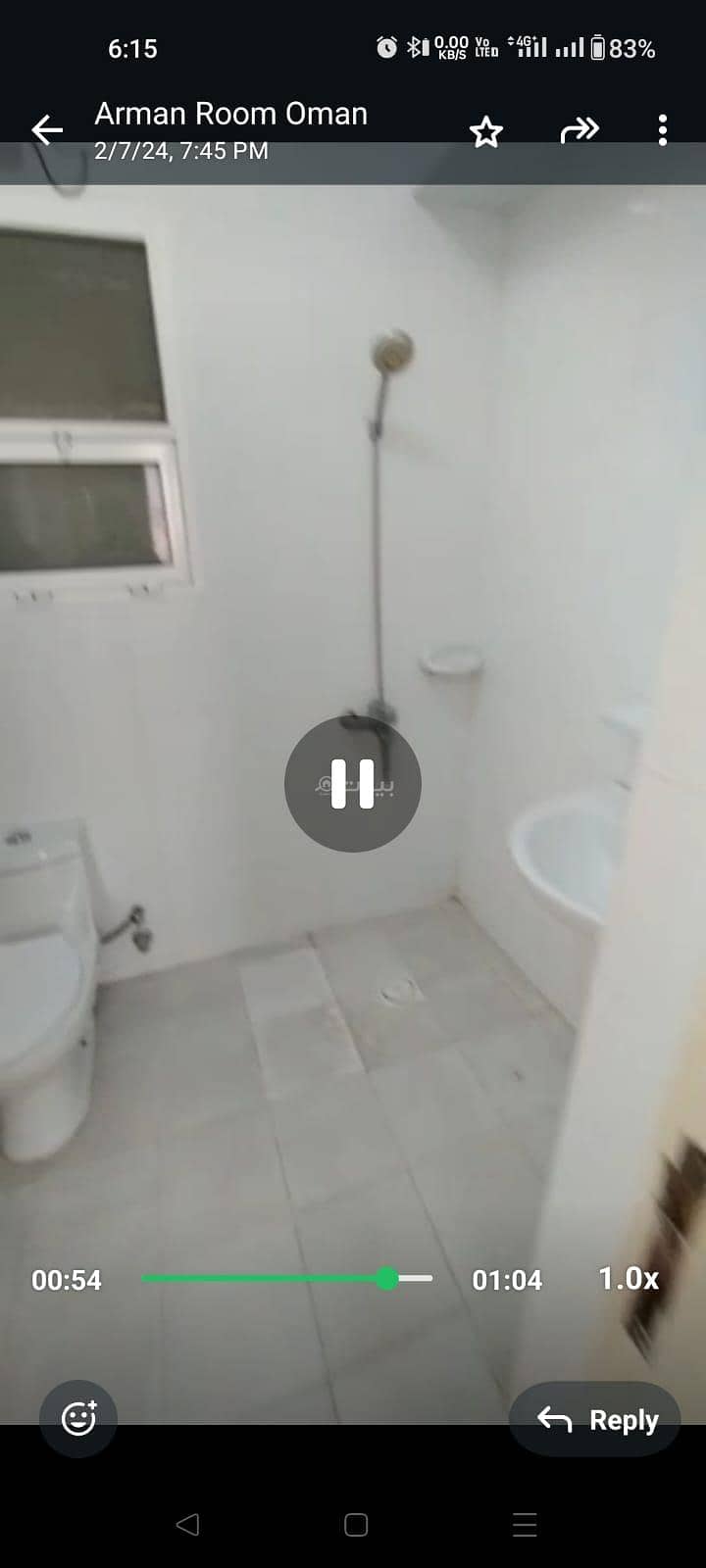This screenshot has width=706, height=1568.
Task: Star this video message
Action: pyautogui.click(x=485, y=131)
